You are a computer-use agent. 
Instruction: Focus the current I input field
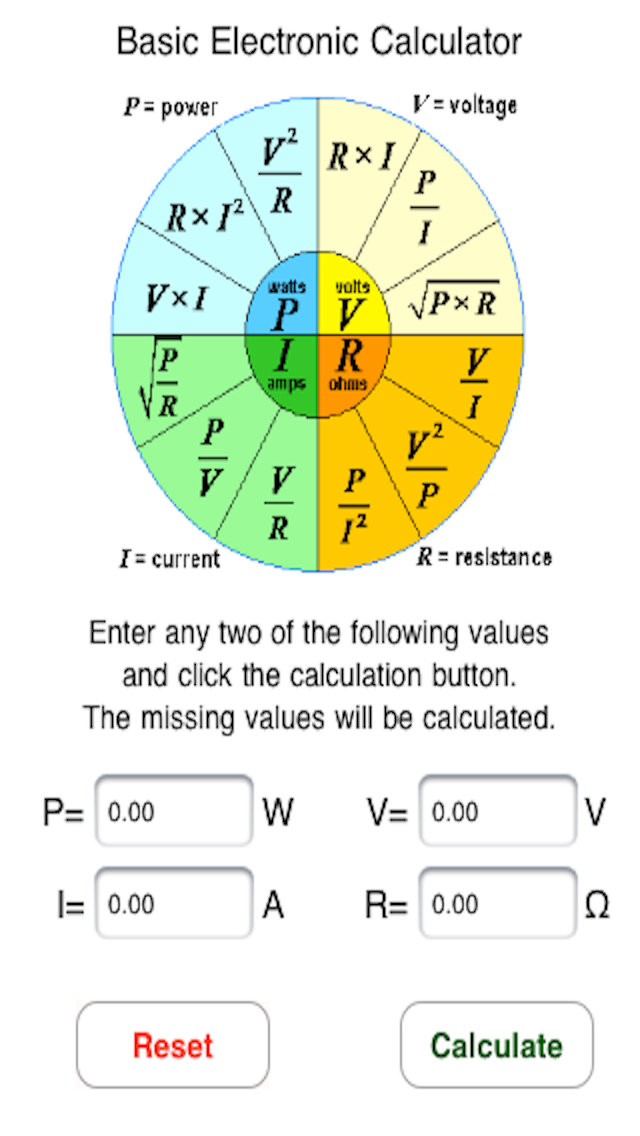coord(174,904)
